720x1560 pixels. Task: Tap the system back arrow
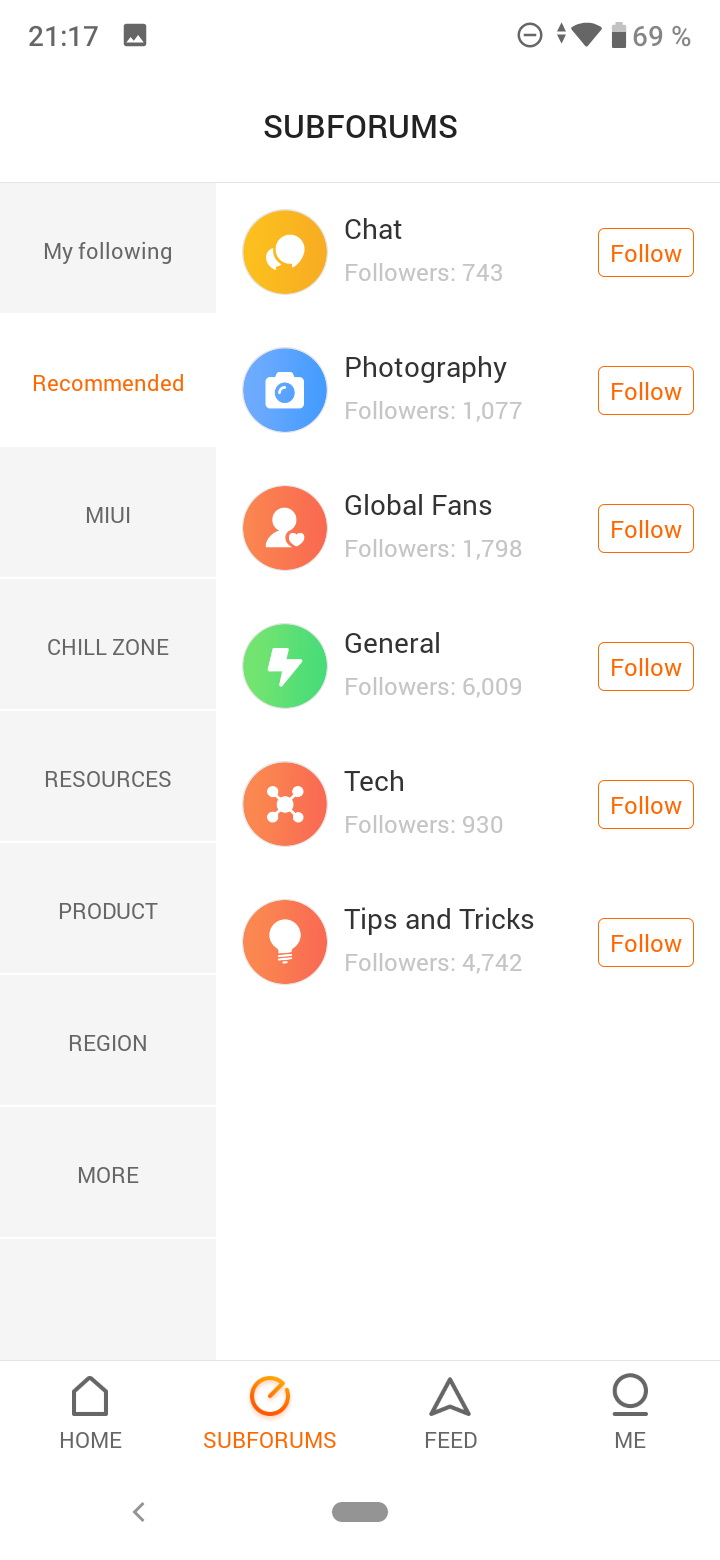click(139, 1512)
